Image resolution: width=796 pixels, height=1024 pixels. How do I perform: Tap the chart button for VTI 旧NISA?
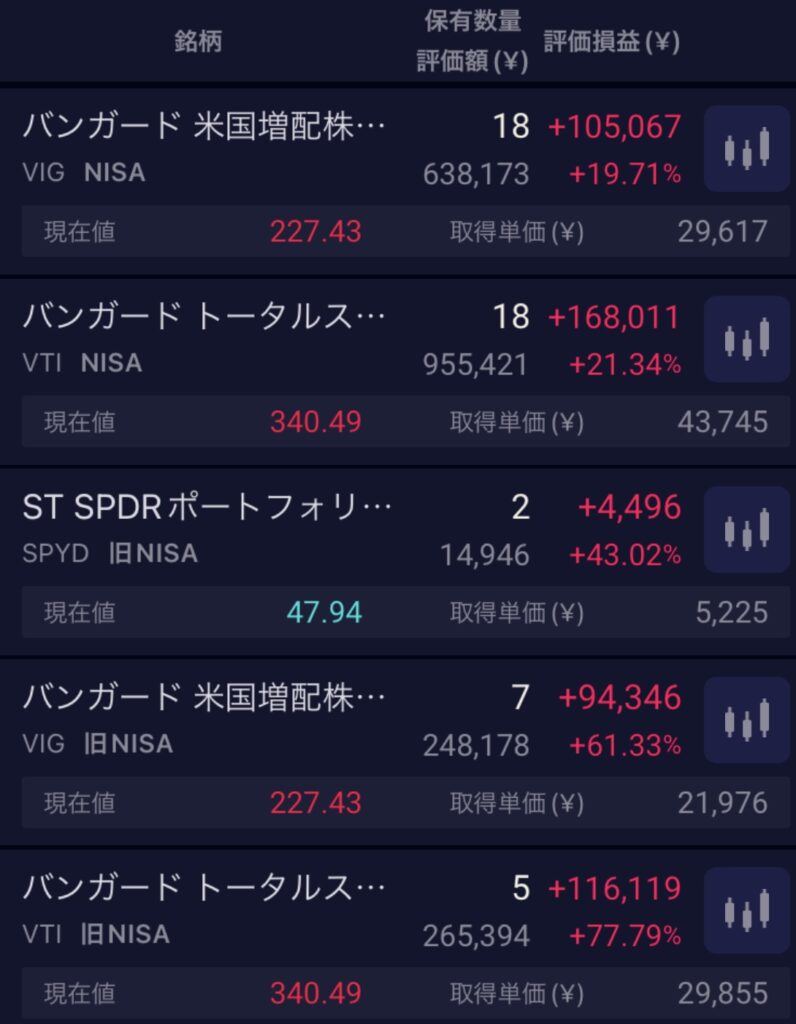click(x=747, y=909)
